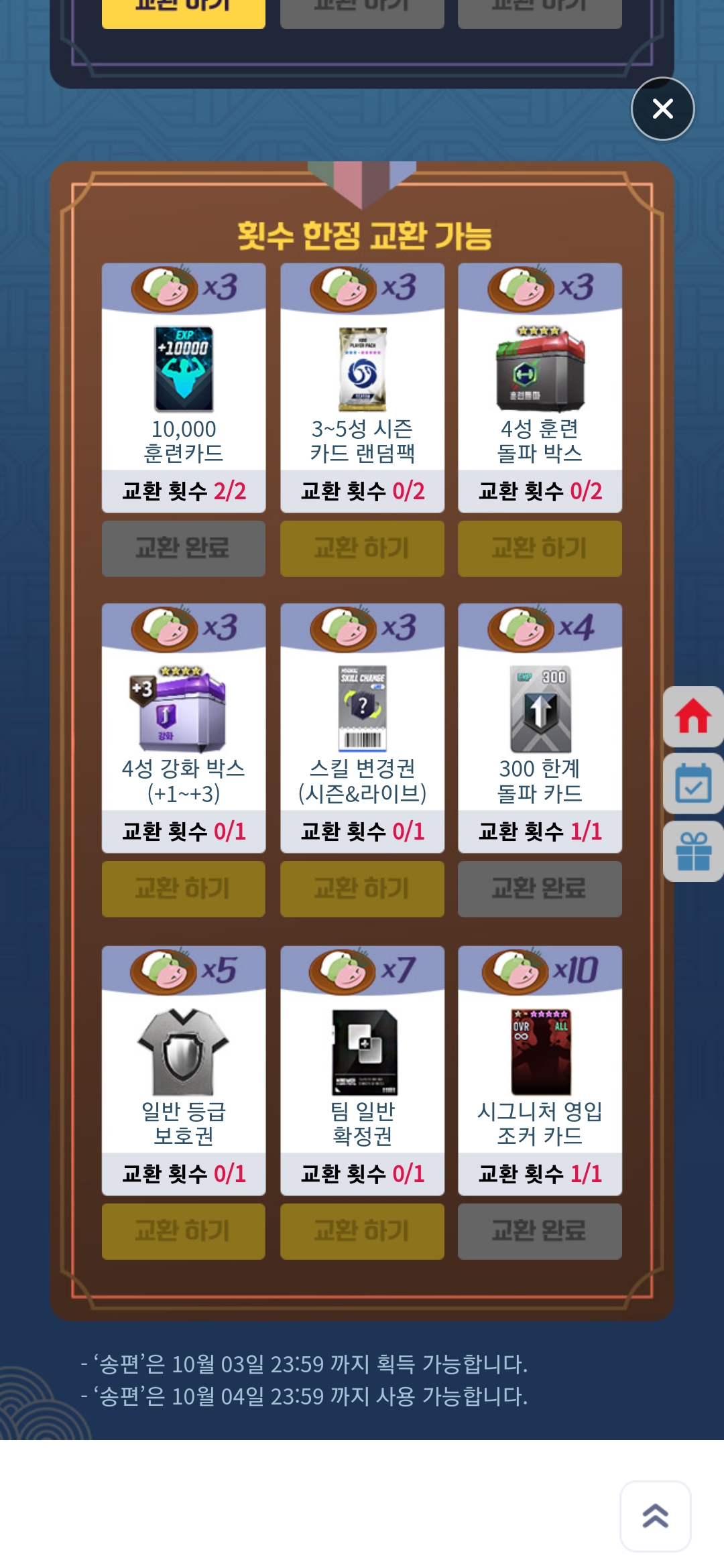Tap 교환 완료 under 시그니처 영입 조커 카드

(540, 1231)
